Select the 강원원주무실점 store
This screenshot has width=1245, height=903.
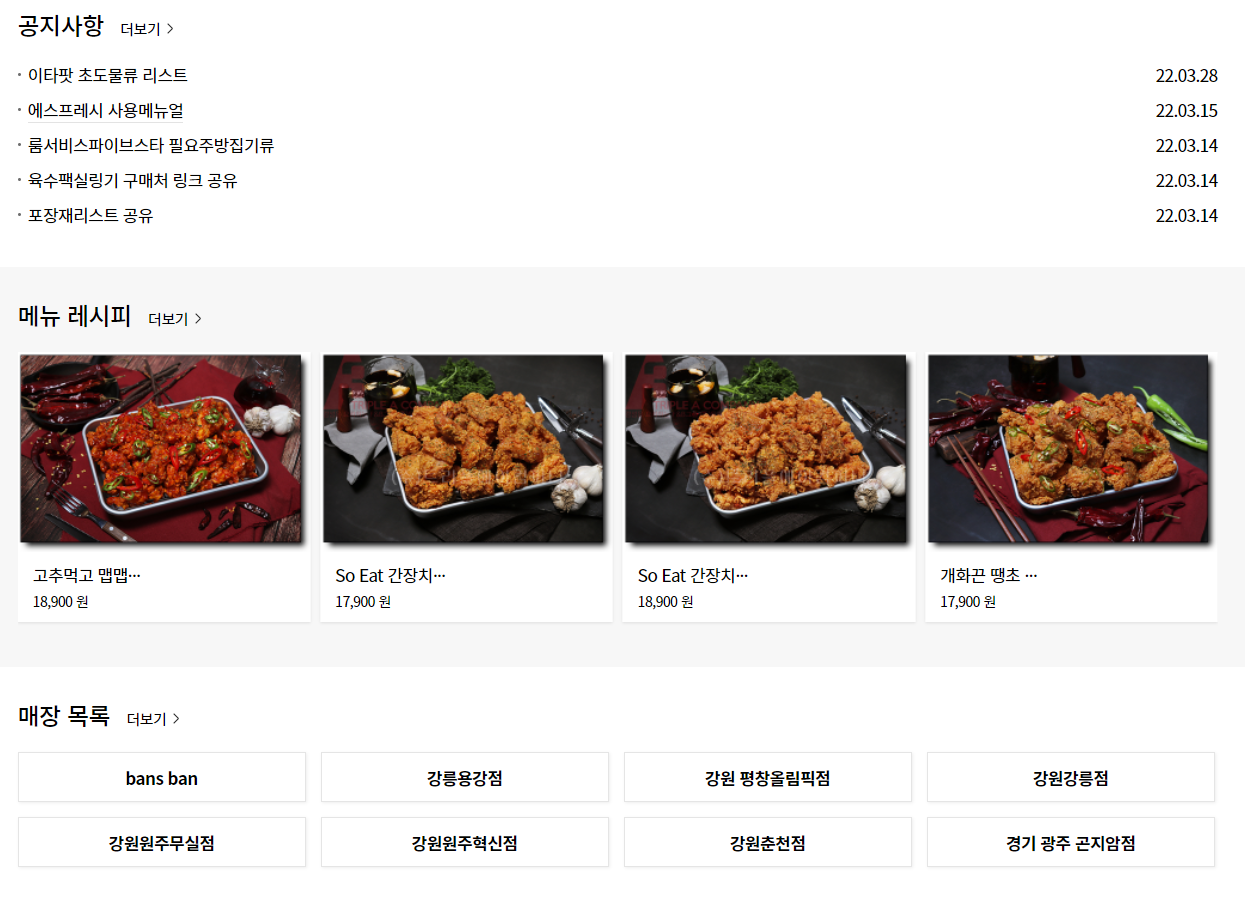pyautogui.click(x=162, y=843)
